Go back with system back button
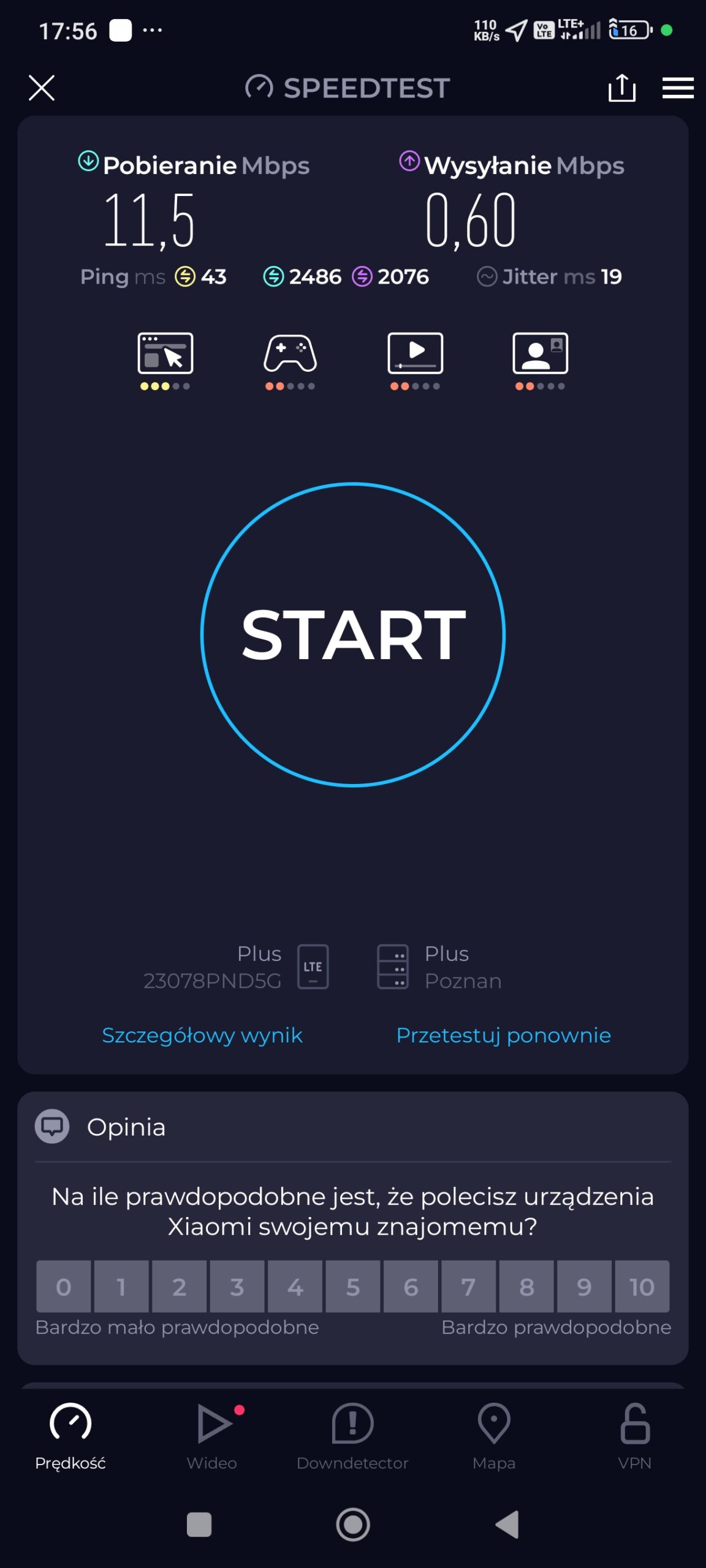Screen dimensions: 706x1568 click(507, 1525)
